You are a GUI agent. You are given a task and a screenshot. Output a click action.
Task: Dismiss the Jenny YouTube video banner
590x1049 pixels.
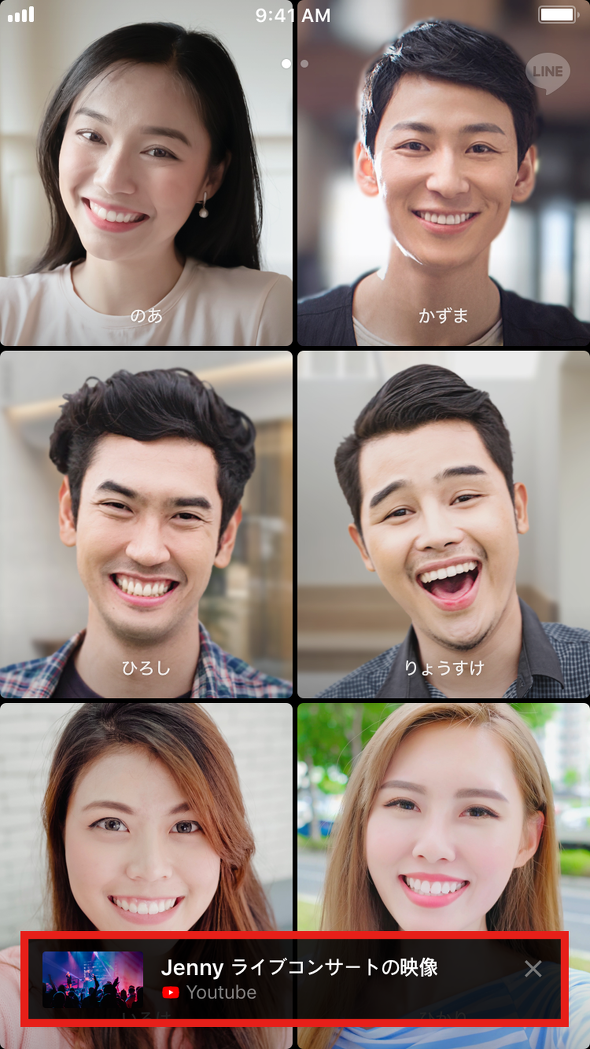click(x=532, y=969)
